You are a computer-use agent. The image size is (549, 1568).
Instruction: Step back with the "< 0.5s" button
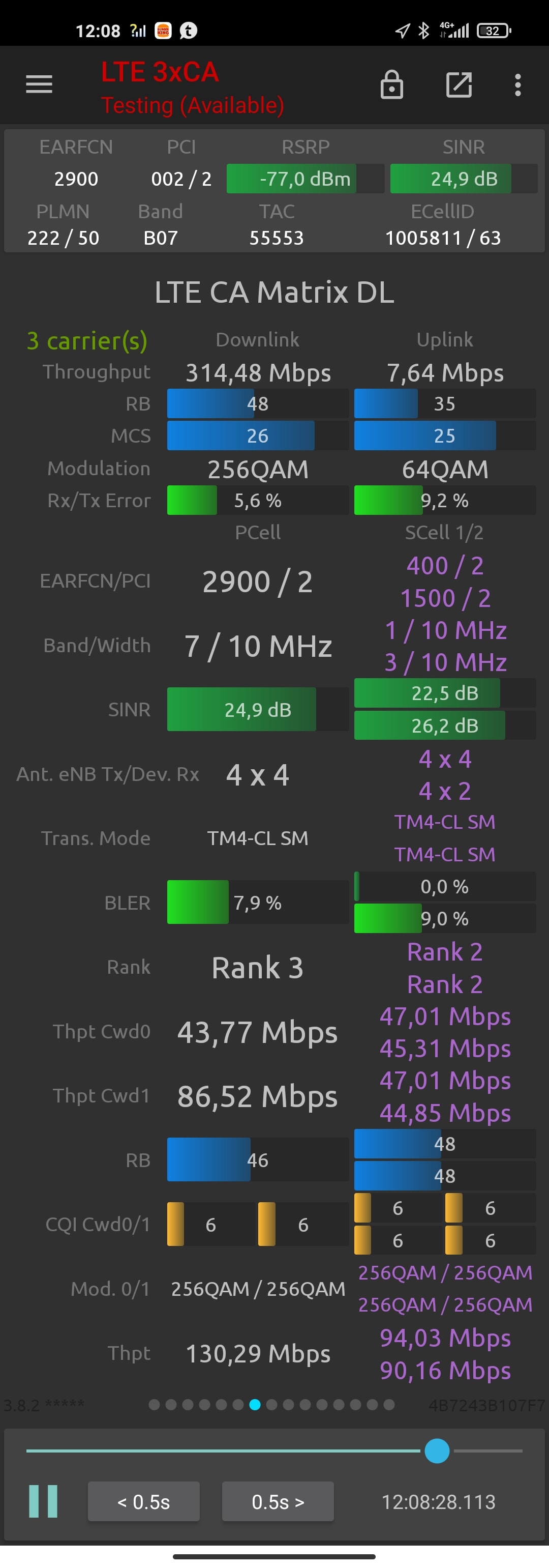tap(143, 1501)
